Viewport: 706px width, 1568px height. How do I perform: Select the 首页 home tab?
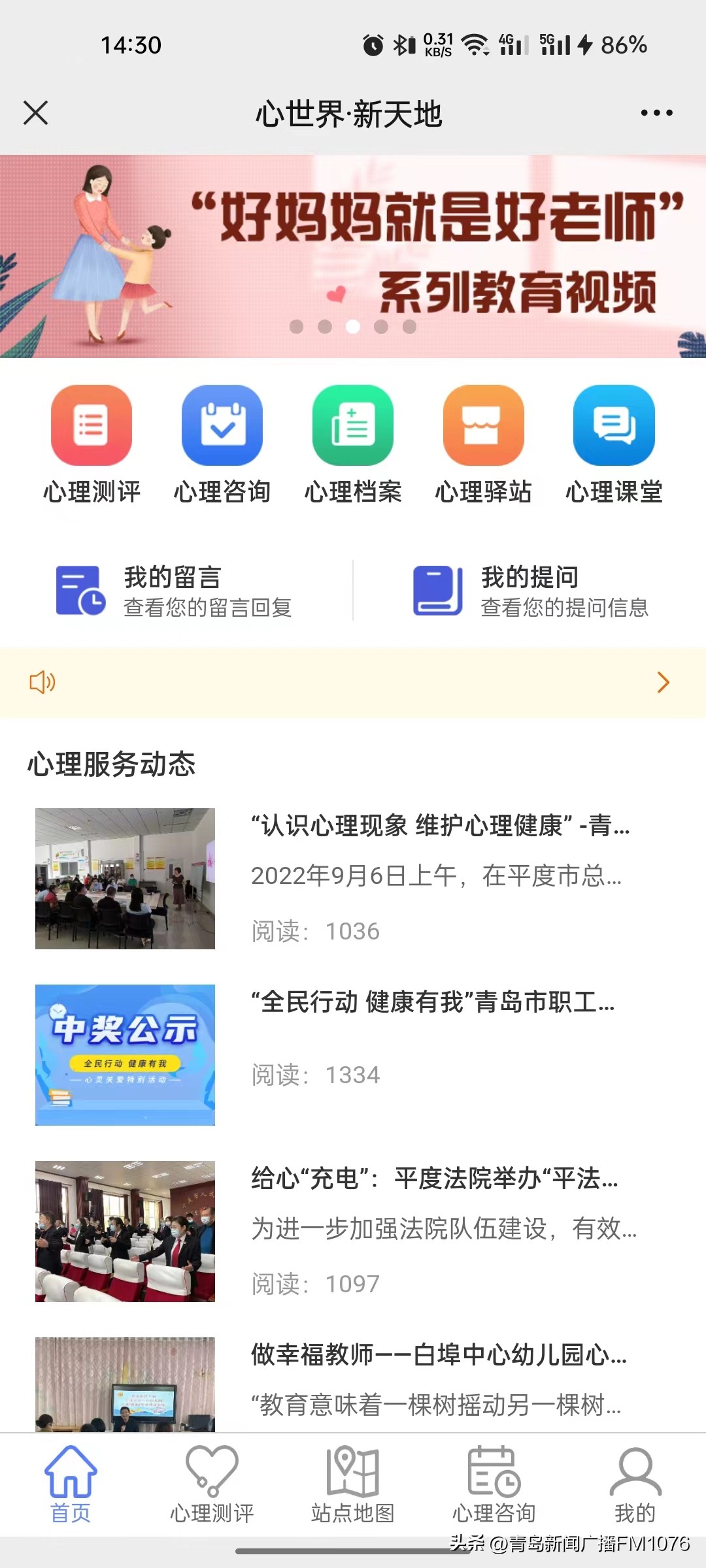tap(70, 1483)
